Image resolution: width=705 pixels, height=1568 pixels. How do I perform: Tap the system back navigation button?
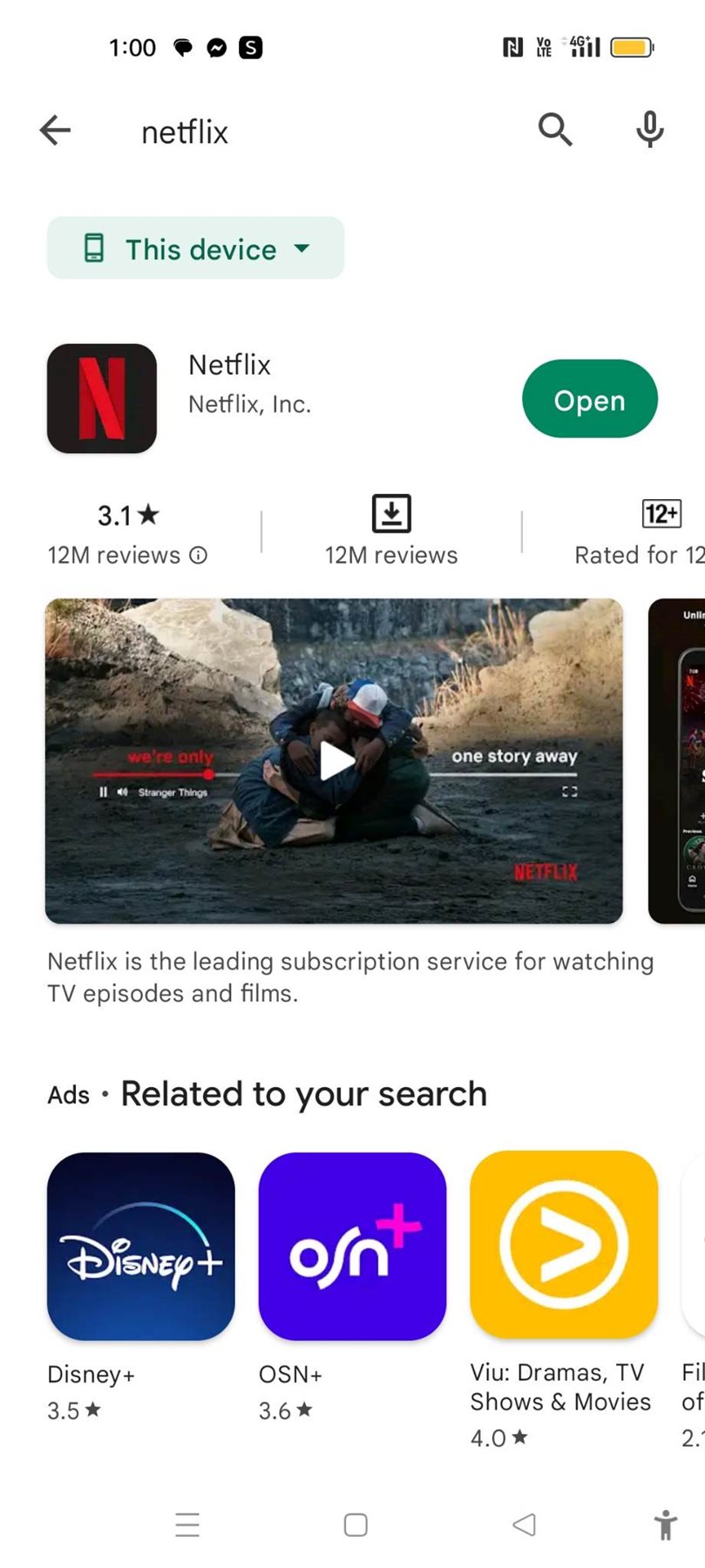tap(524, 1524)
